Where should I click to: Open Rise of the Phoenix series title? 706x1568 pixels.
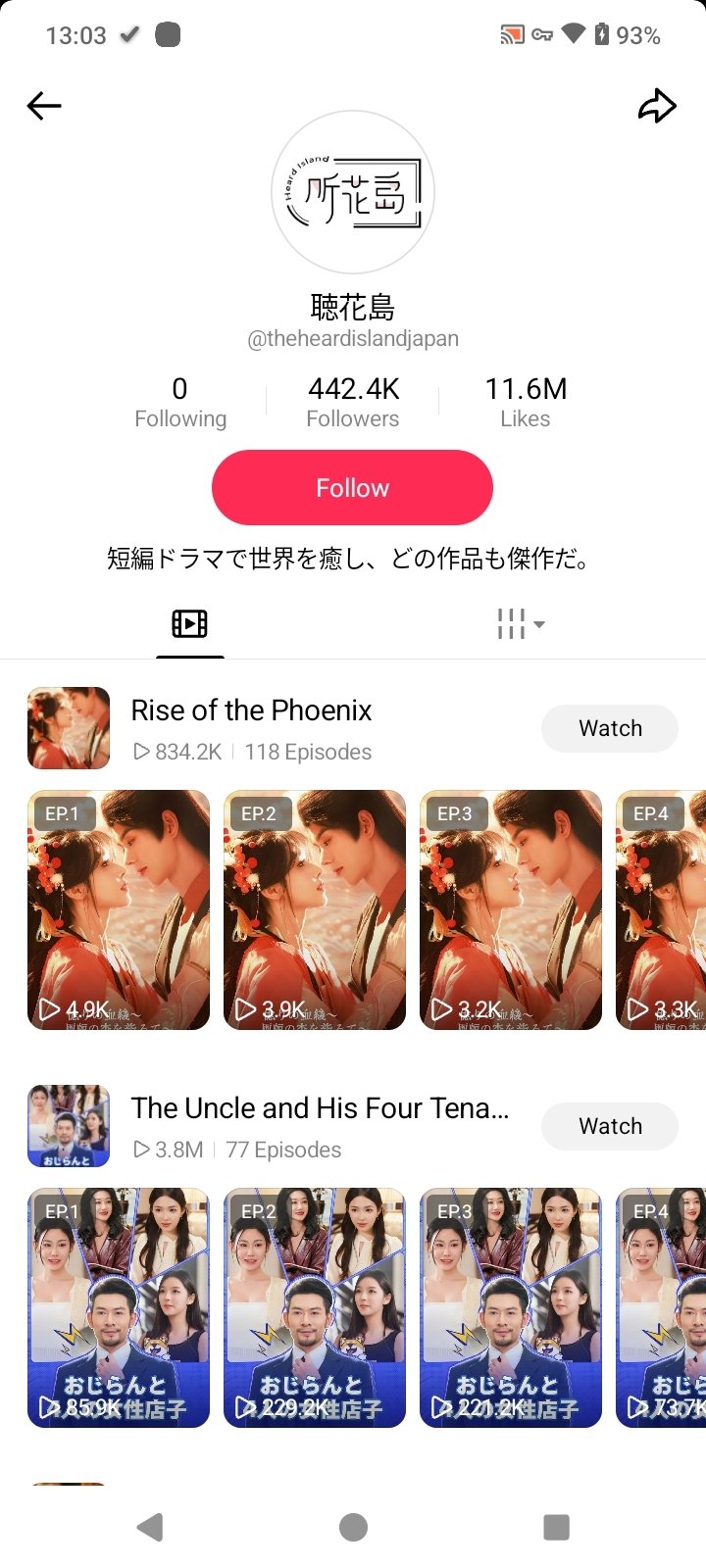click(x=251, y=710)
